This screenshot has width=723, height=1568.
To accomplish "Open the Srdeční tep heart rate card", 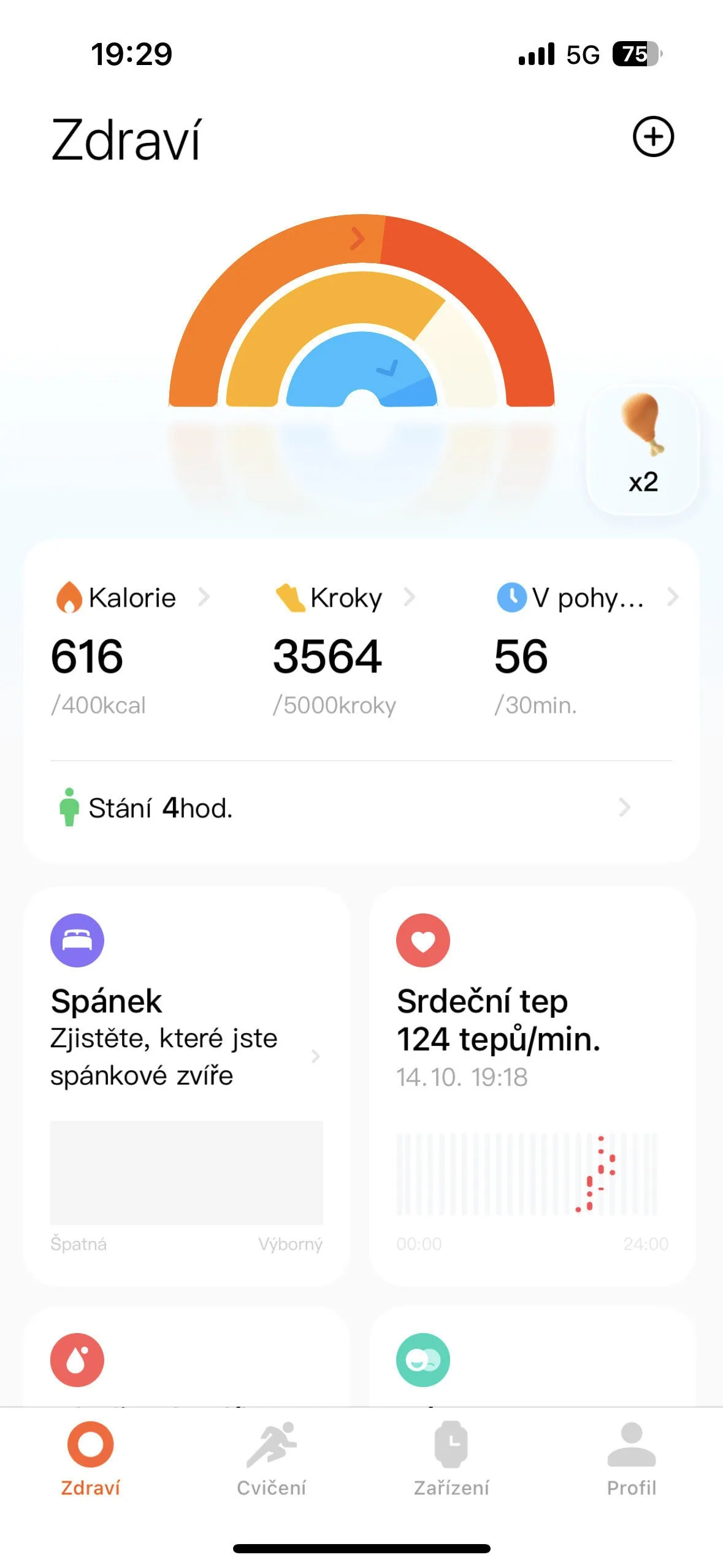I will (x=532, y=1085).
